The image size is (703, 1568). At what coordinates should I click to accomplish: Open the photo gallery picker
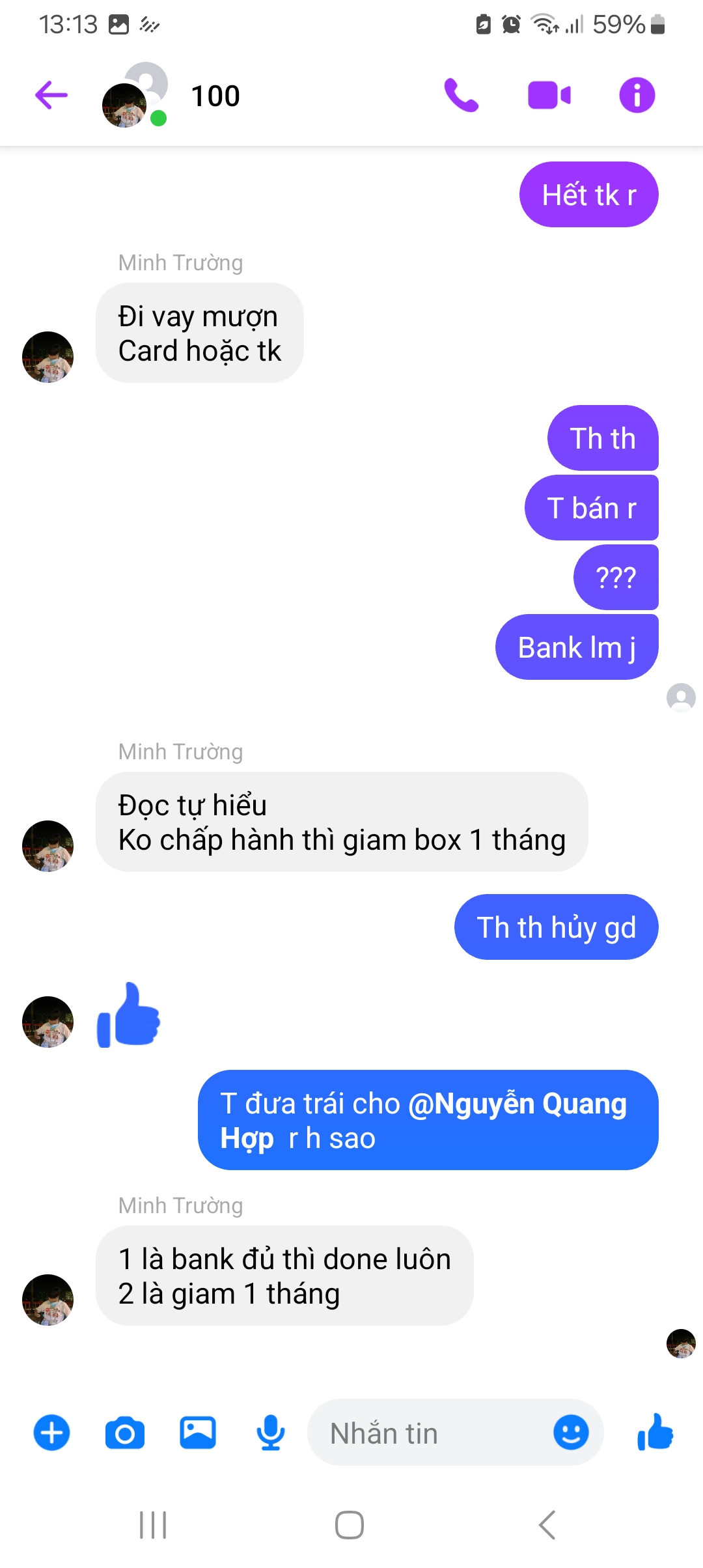tap(198, 1433)
